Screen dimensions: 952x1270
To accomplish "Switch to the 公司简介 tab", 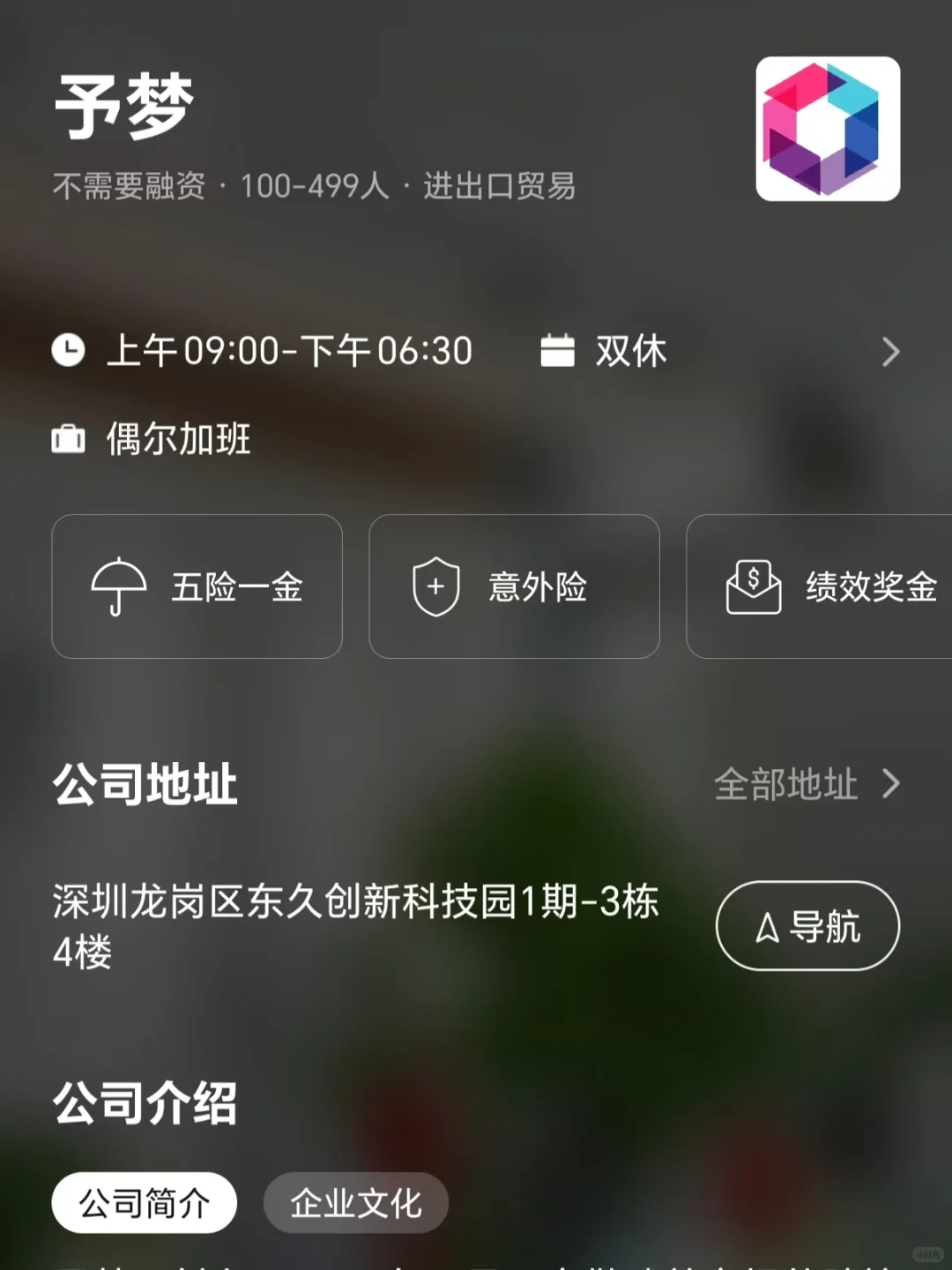I will coord(145,1202).
